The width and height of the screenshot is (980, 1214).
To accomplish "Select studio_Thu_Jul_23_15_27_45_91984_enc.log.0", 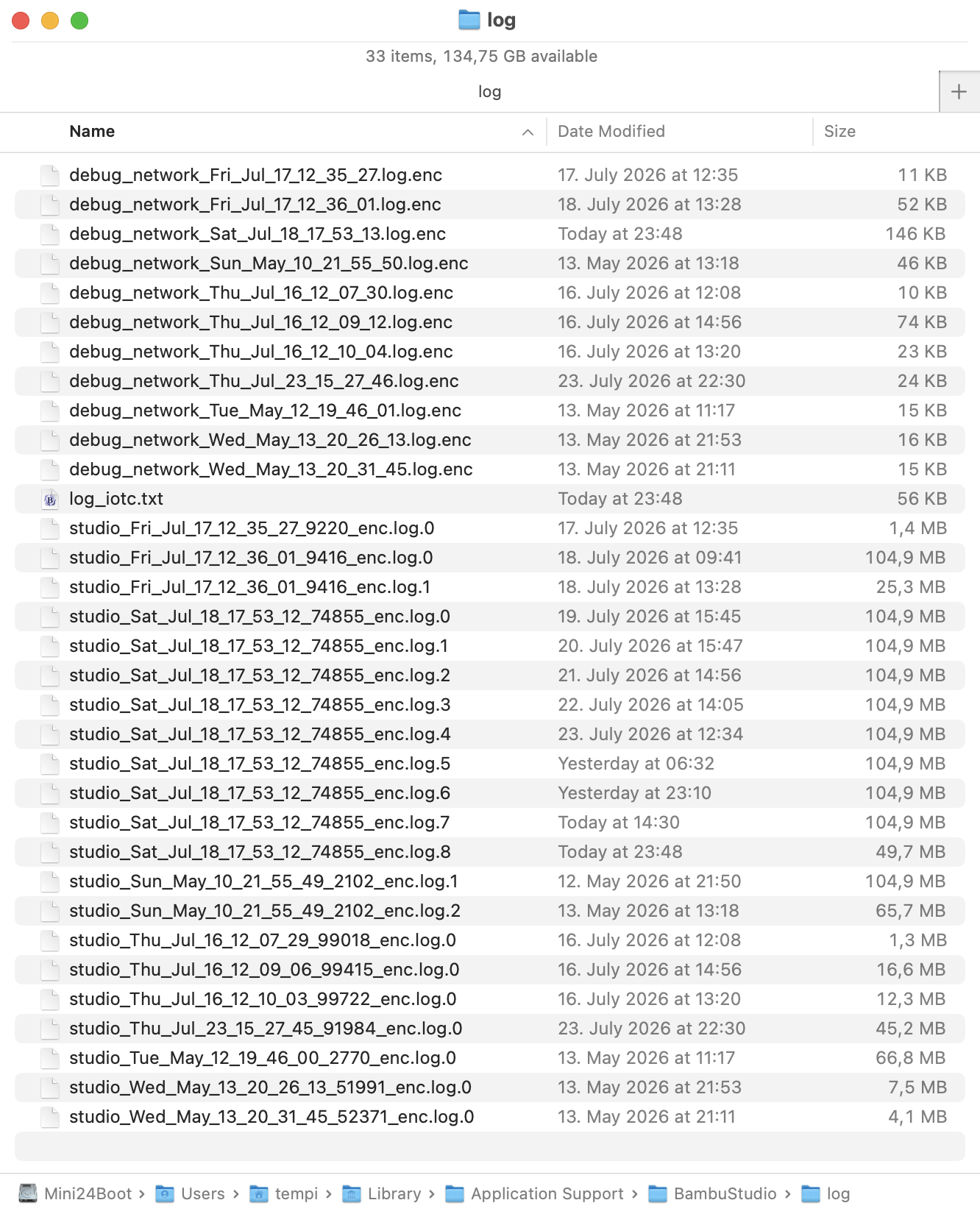I will pyautogui.click(x=490, y=1029).
